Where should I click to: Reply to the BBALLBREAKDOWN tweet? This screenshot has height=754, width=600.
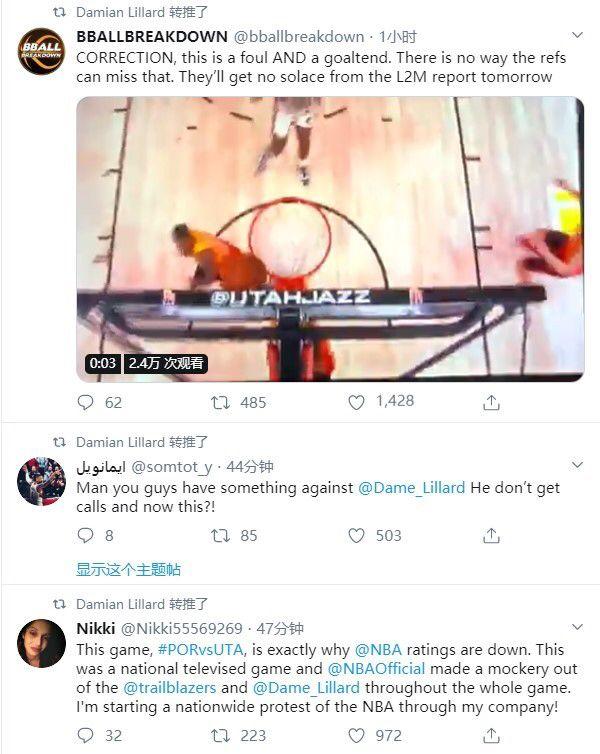click(x=86, y=402)
